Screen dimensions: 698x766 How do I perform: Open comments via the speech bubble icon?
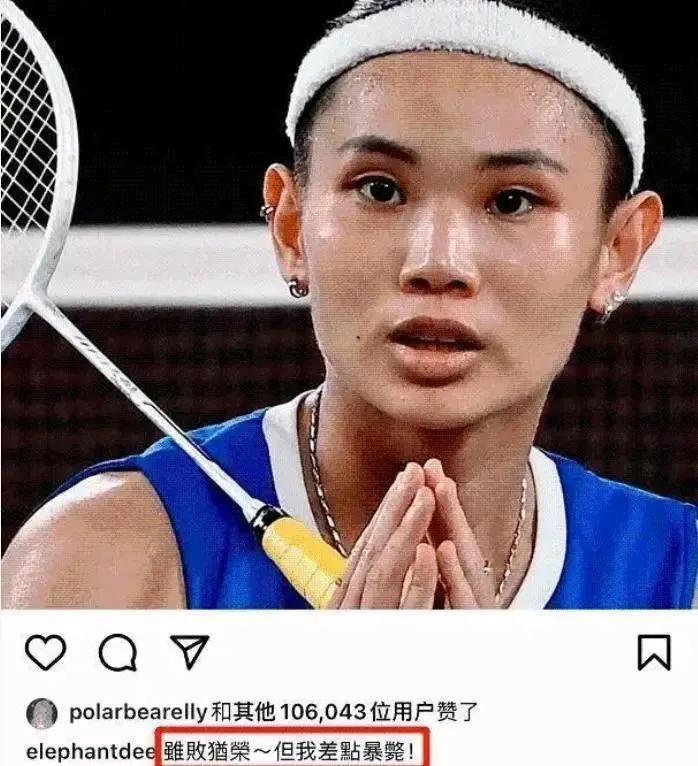click(x=118, y=653)
